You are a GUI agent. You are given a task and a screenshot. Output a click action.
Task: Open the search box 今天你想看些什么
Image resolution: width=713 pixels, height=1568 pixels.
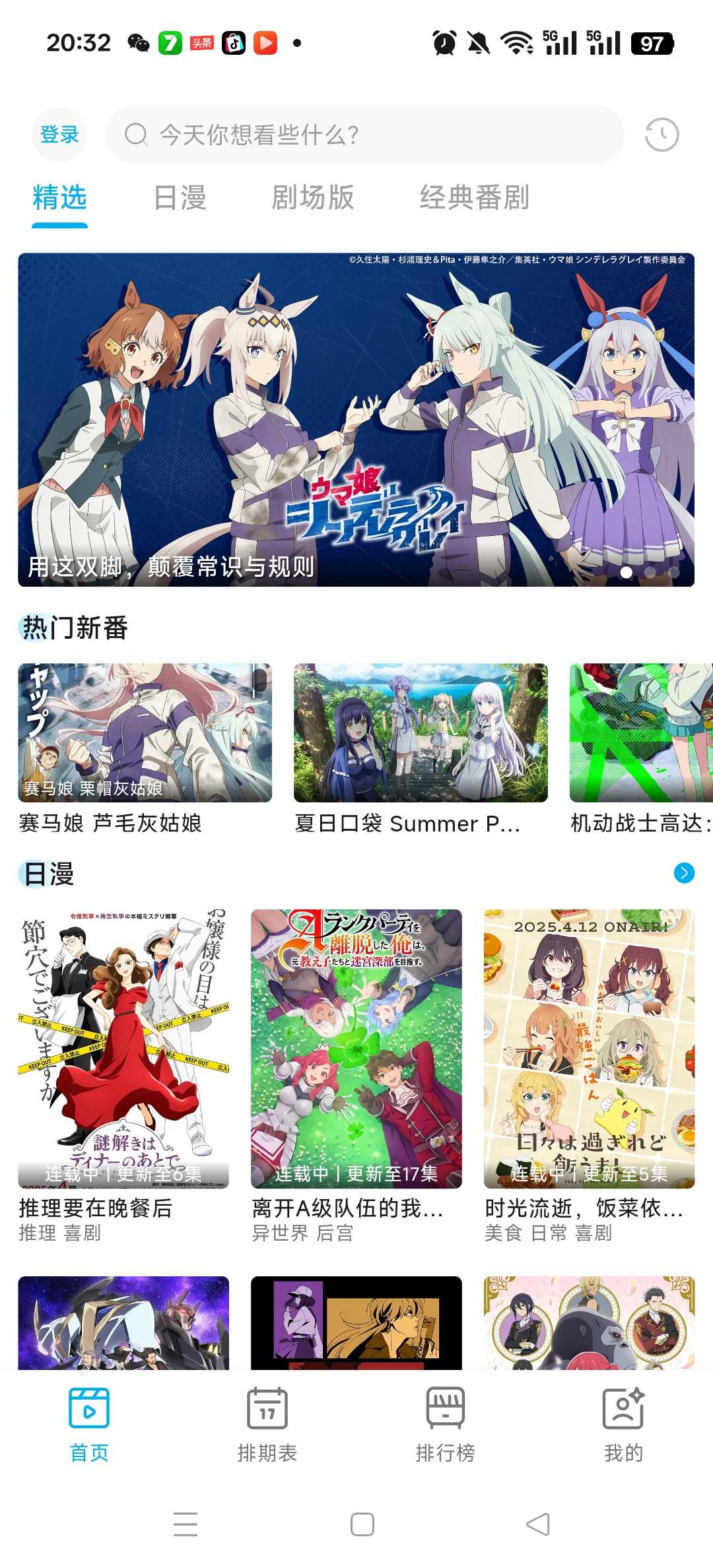coord(364,135)
